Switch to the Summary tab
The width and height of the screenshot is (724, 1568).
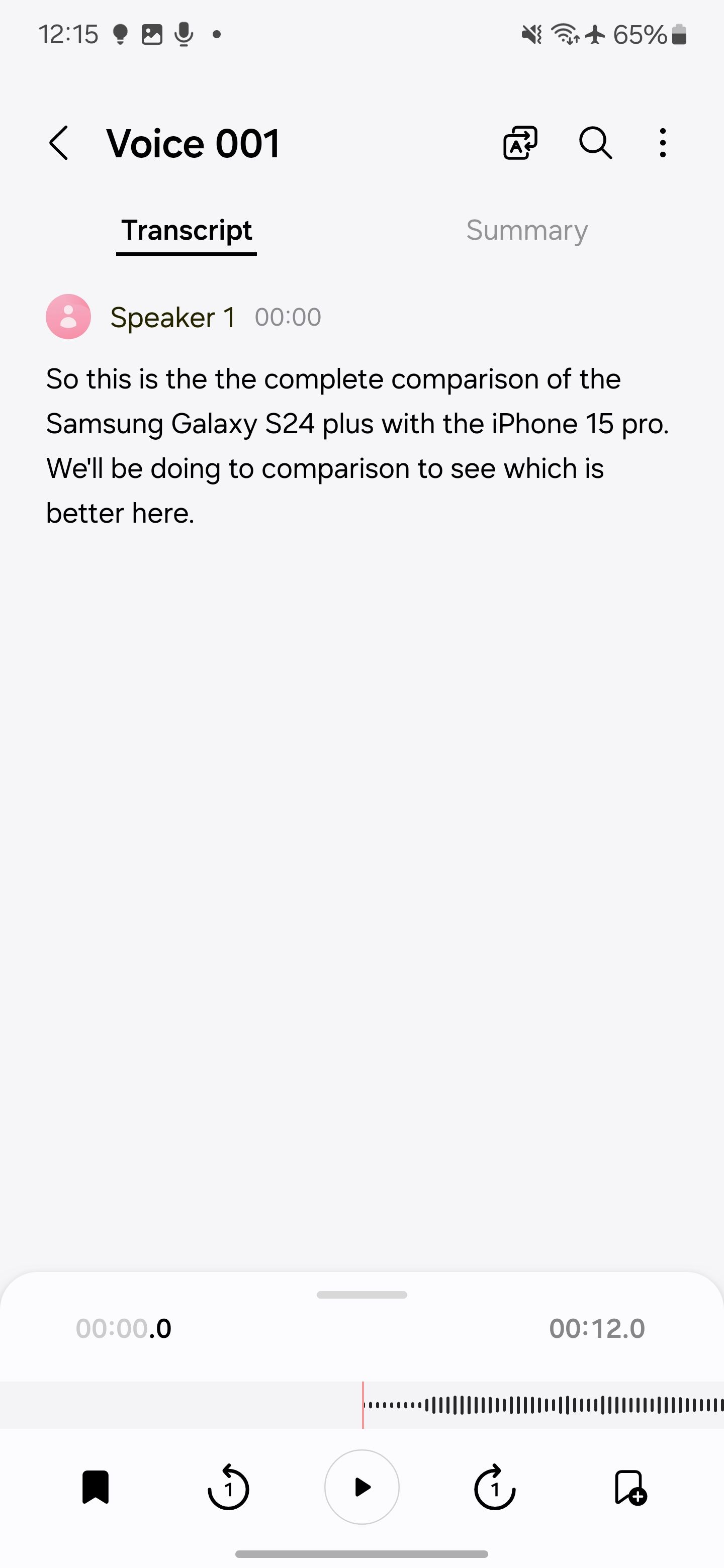[x=527, y=230]
